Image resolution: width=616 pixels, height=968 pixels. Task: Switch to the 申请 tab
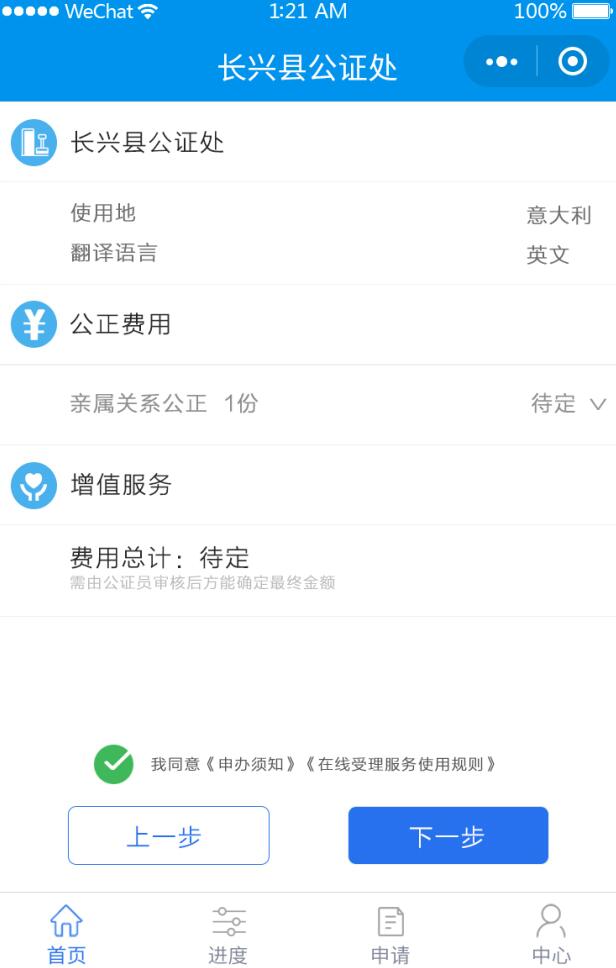coord(390,933)
